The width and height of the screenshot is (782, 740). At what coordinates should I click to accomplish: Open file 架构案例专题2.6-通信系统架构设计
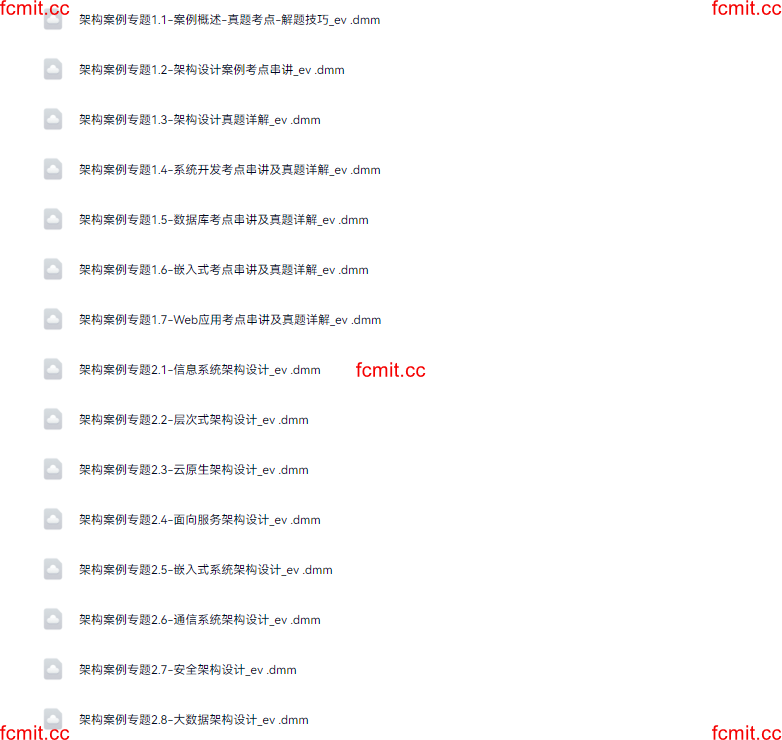[x=199, y=620]
